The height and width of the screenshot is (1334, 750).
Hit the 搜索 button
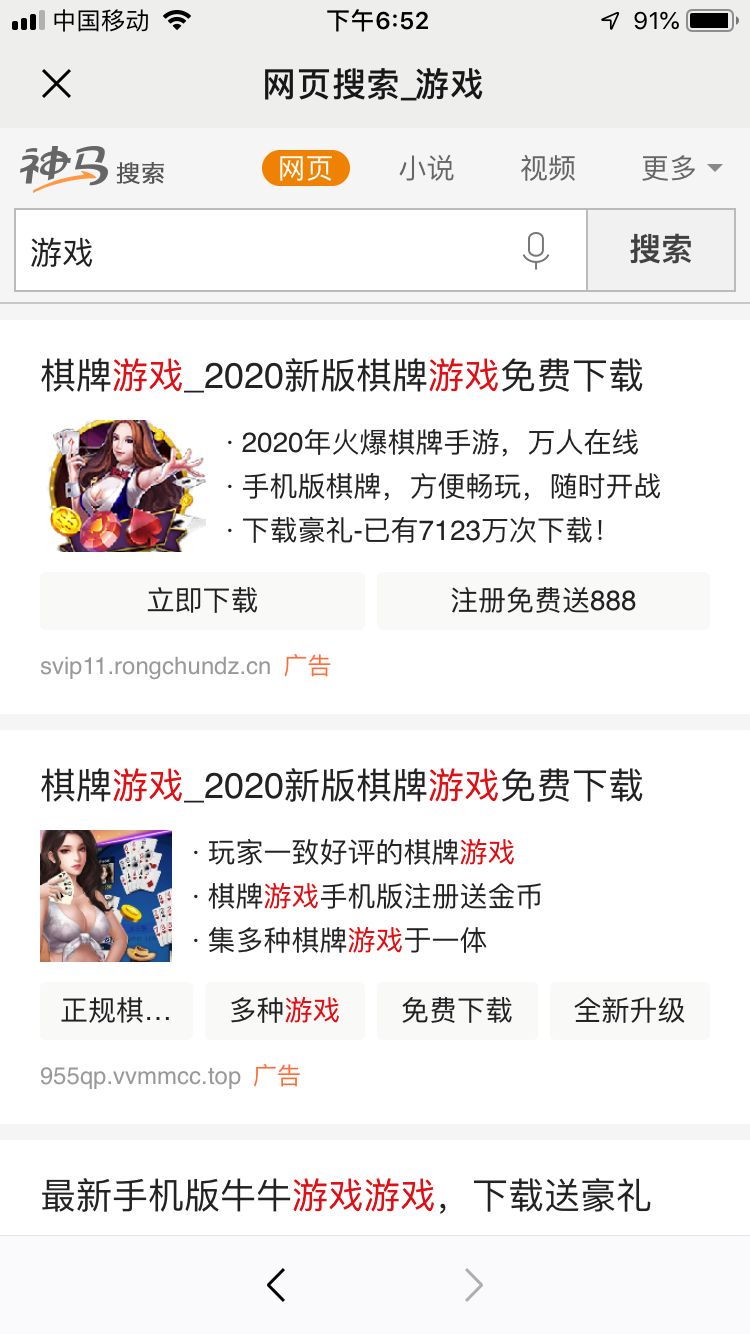[x=660, y=250]
